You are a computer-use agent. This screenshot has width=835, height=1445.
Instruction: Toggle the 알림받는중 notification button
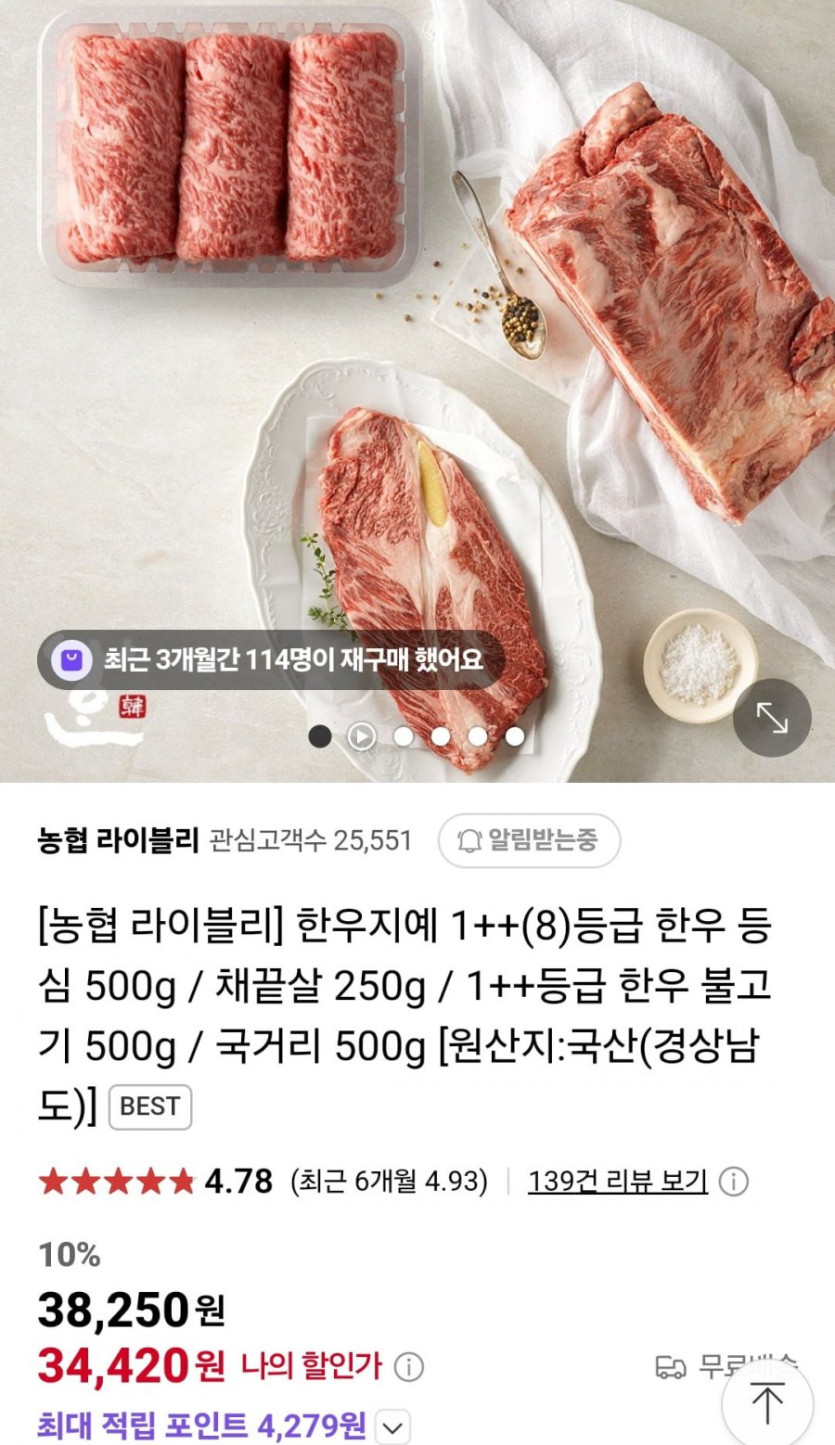tap(529, 840)
